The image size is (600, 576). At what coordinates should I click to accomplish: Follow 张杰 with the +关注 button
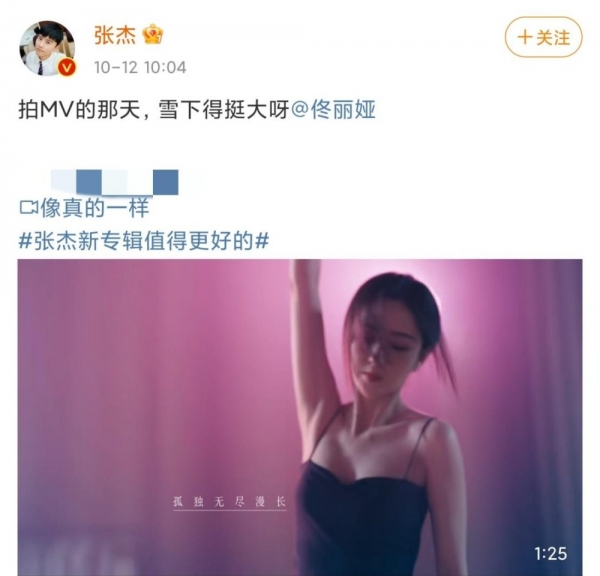click(x=544, y=38)
